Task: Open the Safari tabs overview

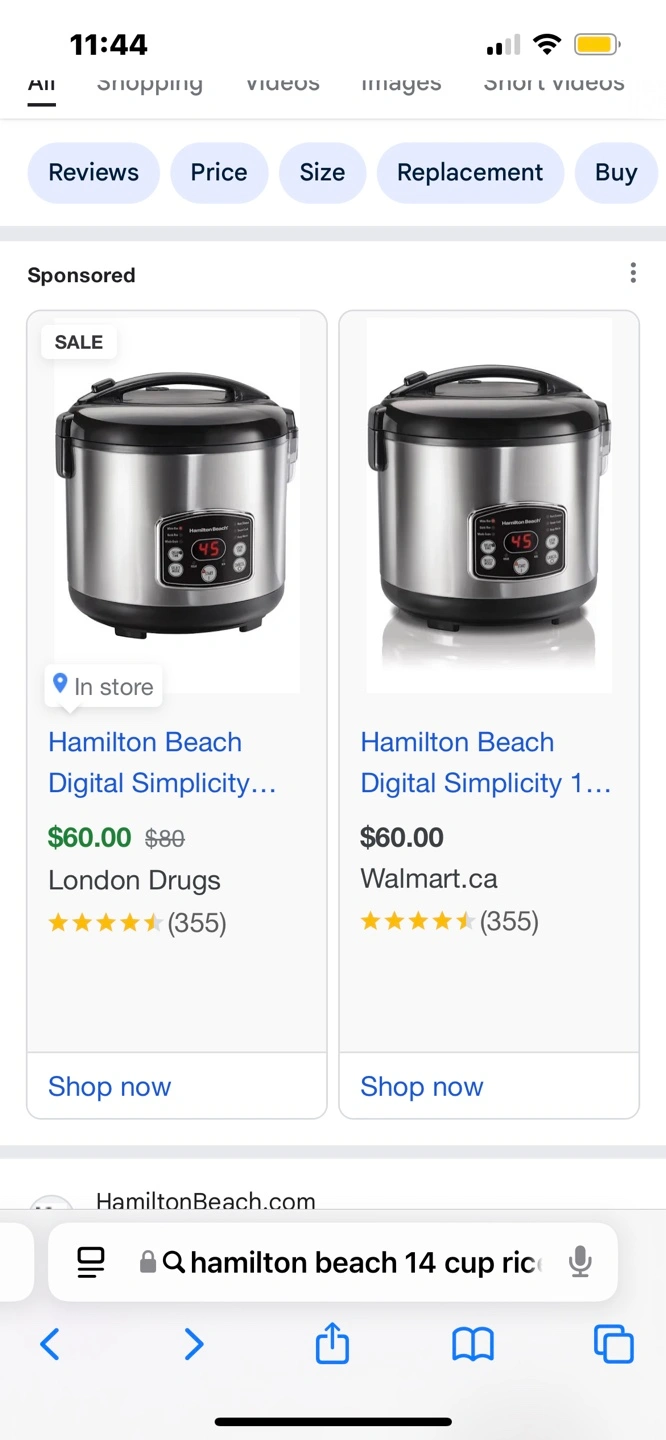Action: pyautogui.click(x=613, y=1344)
